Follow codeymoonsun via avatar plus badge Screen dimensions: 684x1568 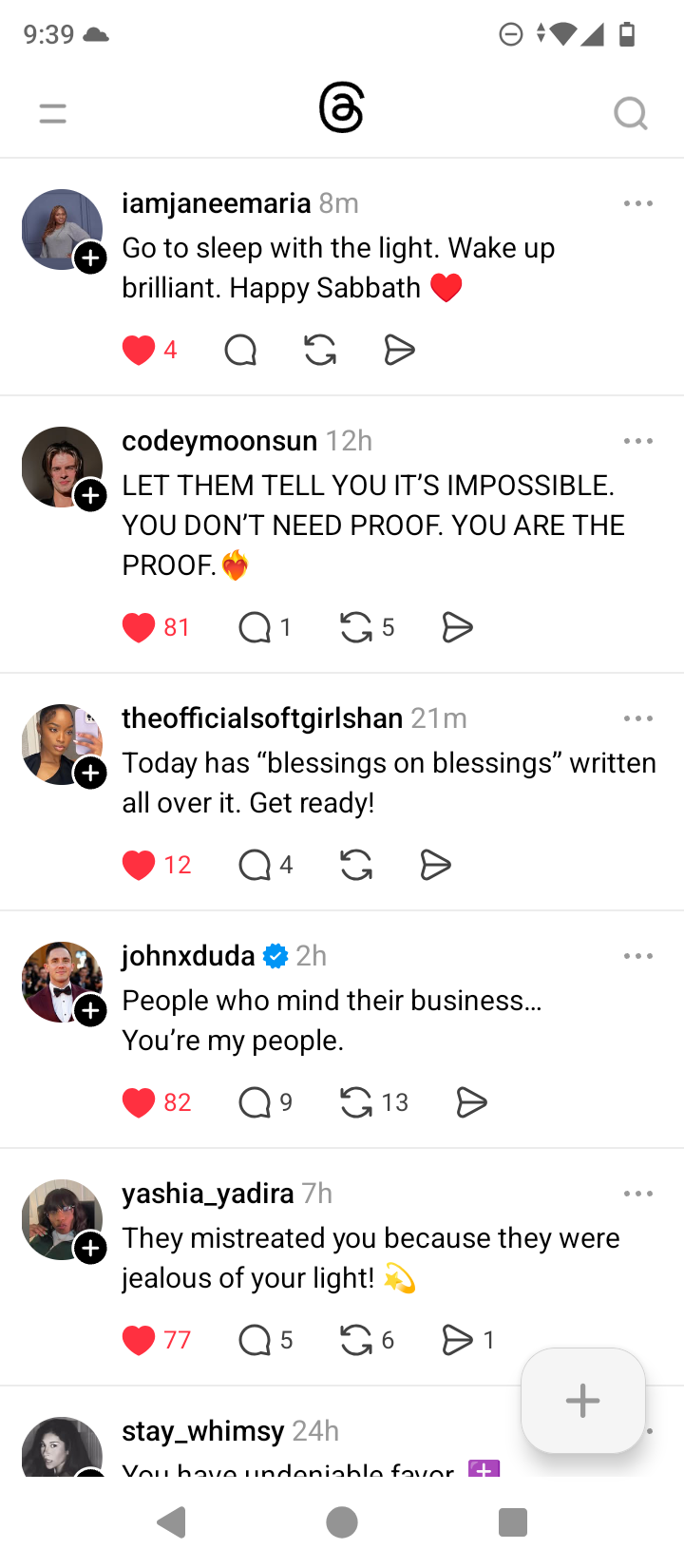click(x=90, y=495)
